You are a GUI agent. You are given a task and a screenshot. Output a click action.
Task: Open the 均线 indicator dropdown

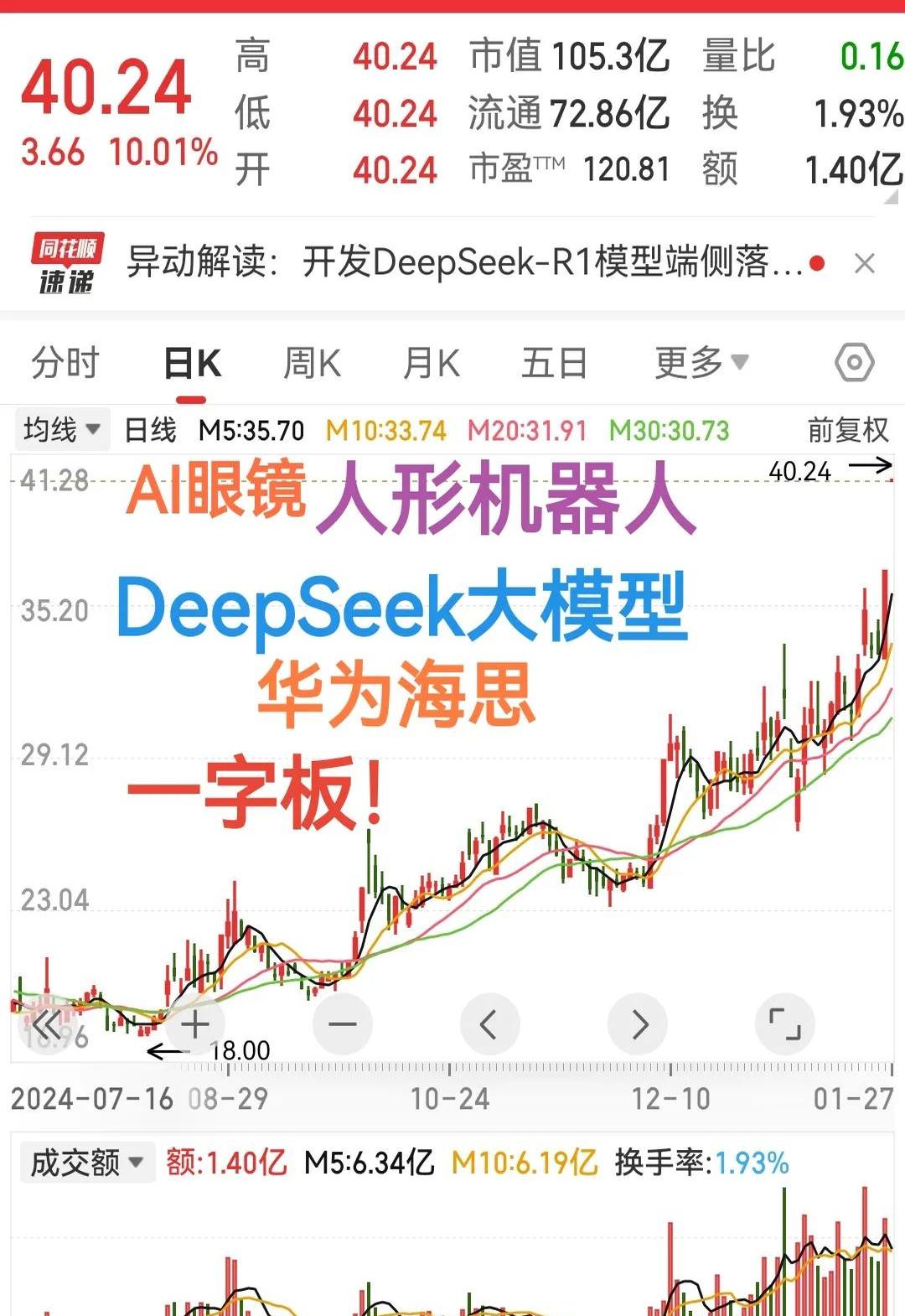coord(61,430)
